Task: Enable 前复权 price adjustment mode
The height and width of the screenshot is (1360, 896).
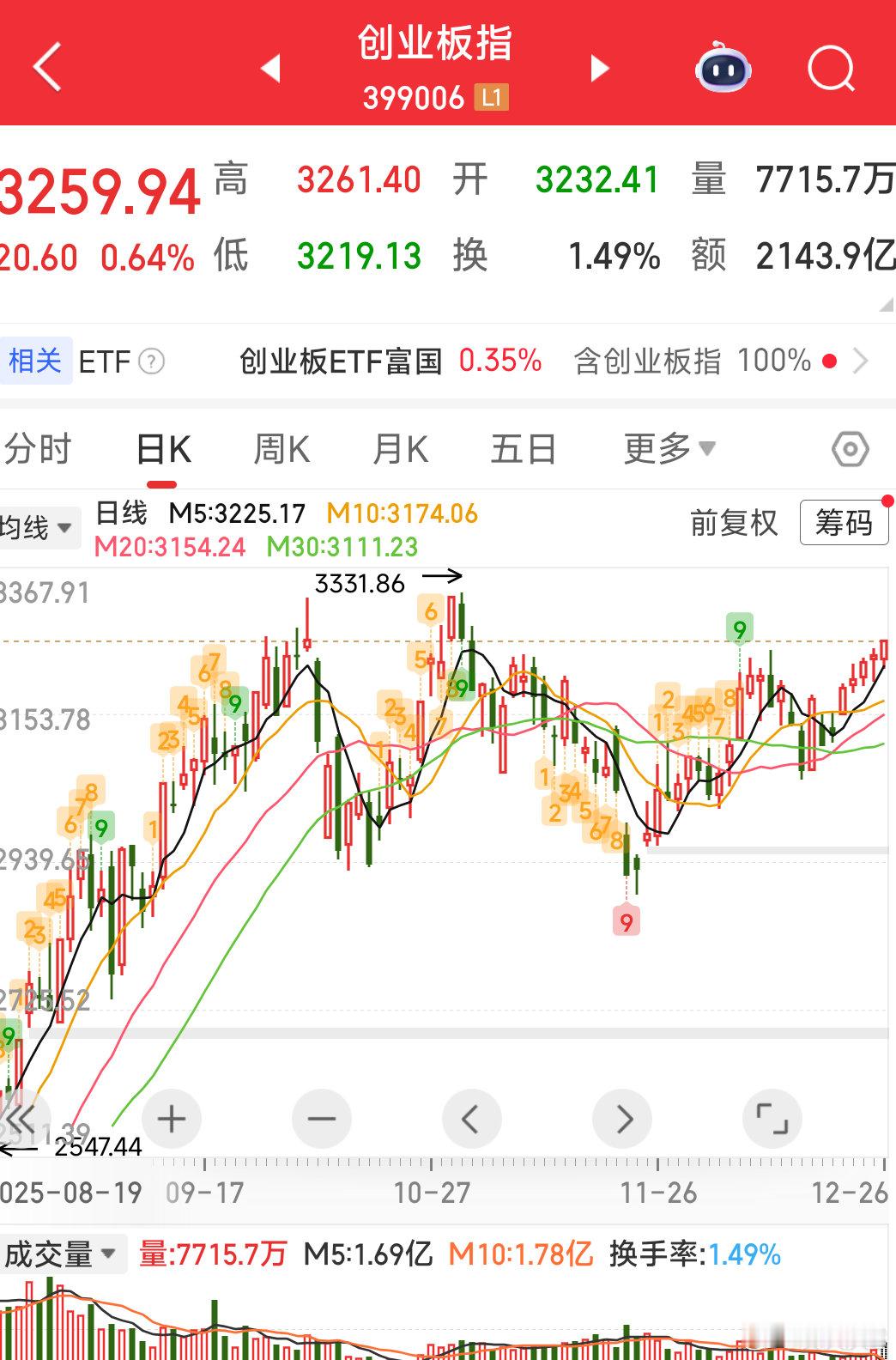Action: (x=735, y=524)
